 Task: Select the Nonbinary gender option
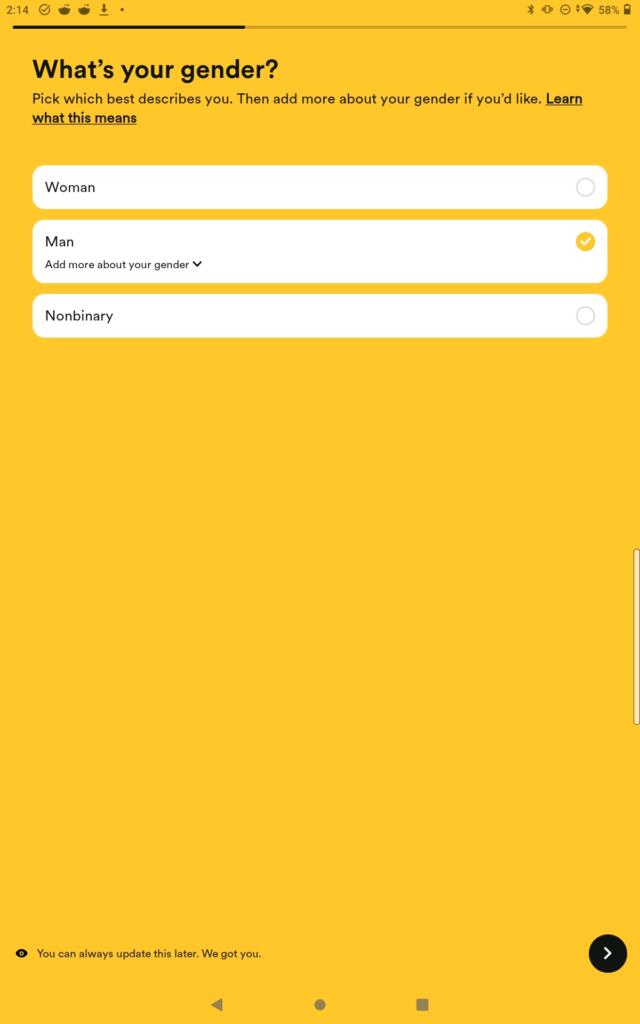point(319,315)
